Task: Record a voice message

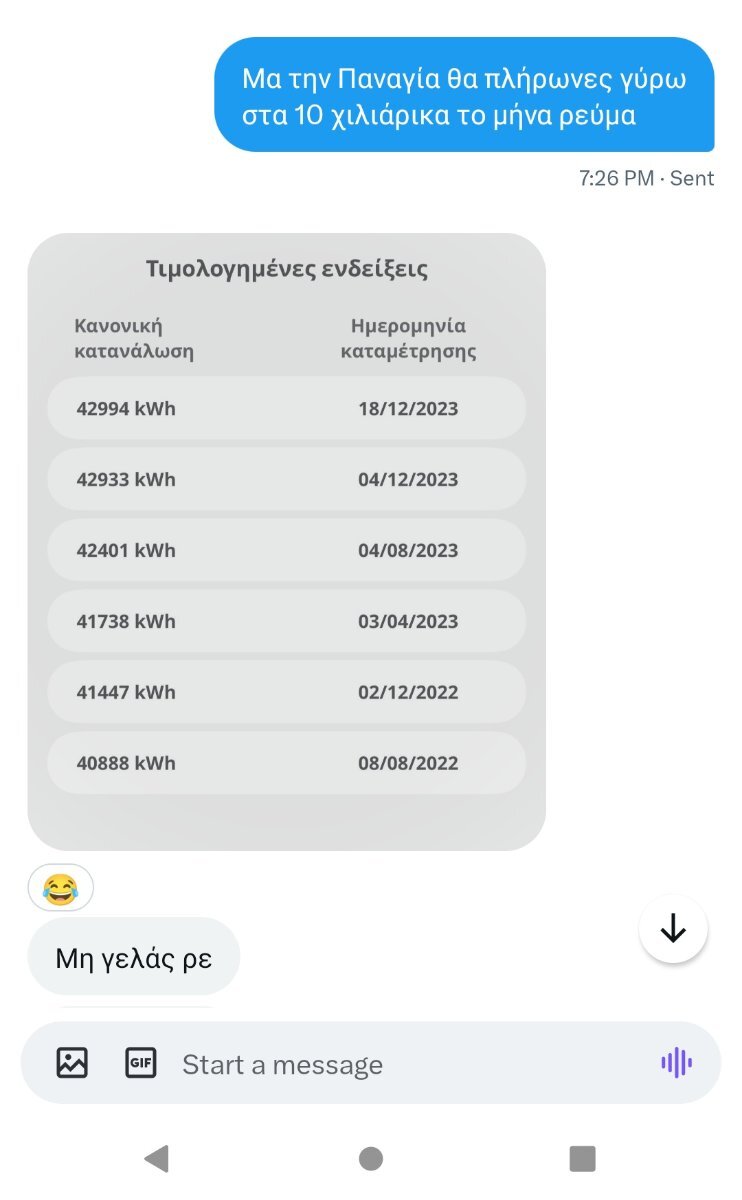Action: click(677, 1062)
